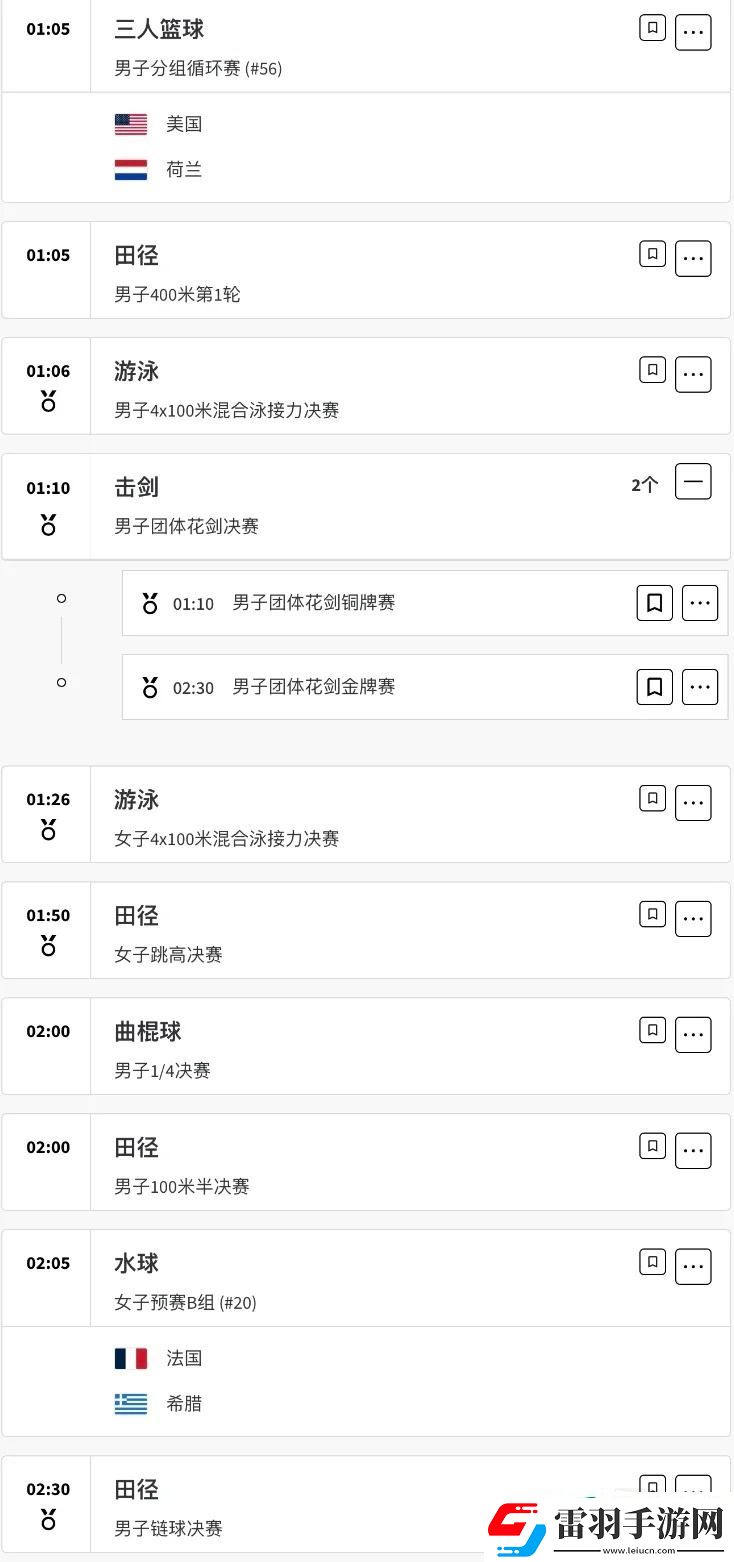The width and height of the screenshot is (734, 1562).
Task: Toggle bookmark on the 男子链球决赛 event
Action: (652, 1489)
